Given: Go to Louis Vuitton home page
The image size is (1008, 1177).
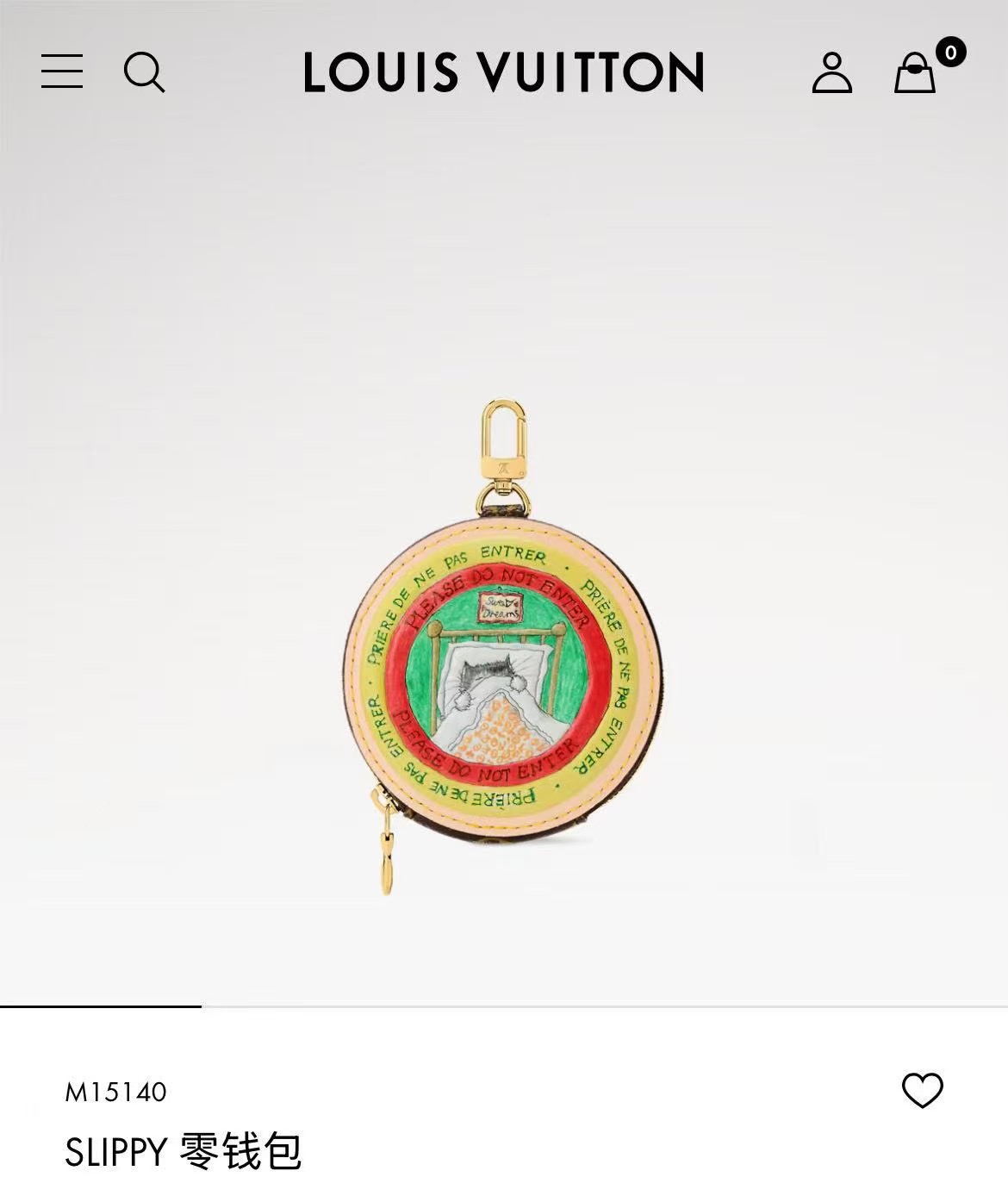Looking at the screenshot, I should 504,72.
